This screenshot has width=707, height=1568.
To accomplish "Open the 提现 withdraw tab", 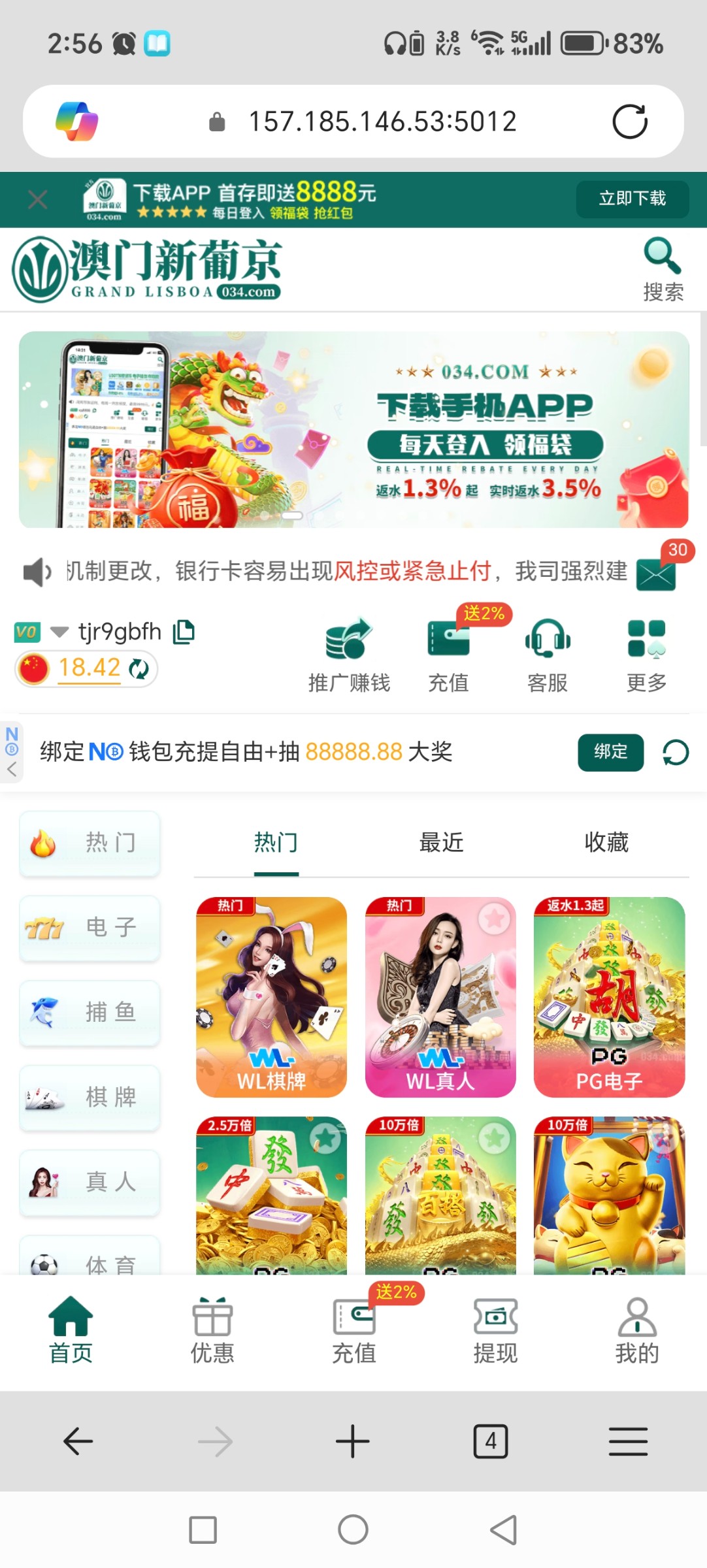I will 495,1330.
